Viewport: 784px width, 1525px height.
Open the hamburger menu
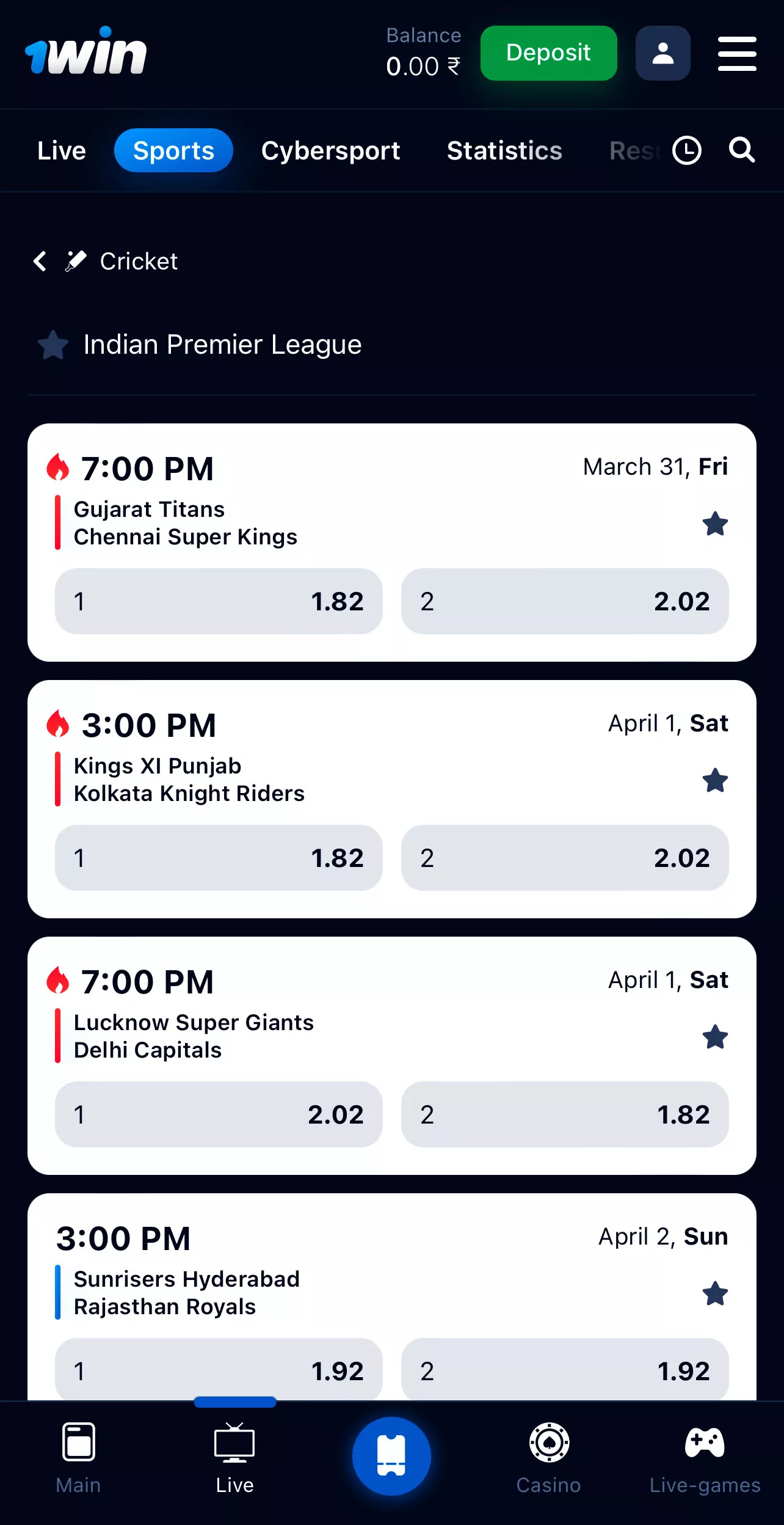click(737, 53)
